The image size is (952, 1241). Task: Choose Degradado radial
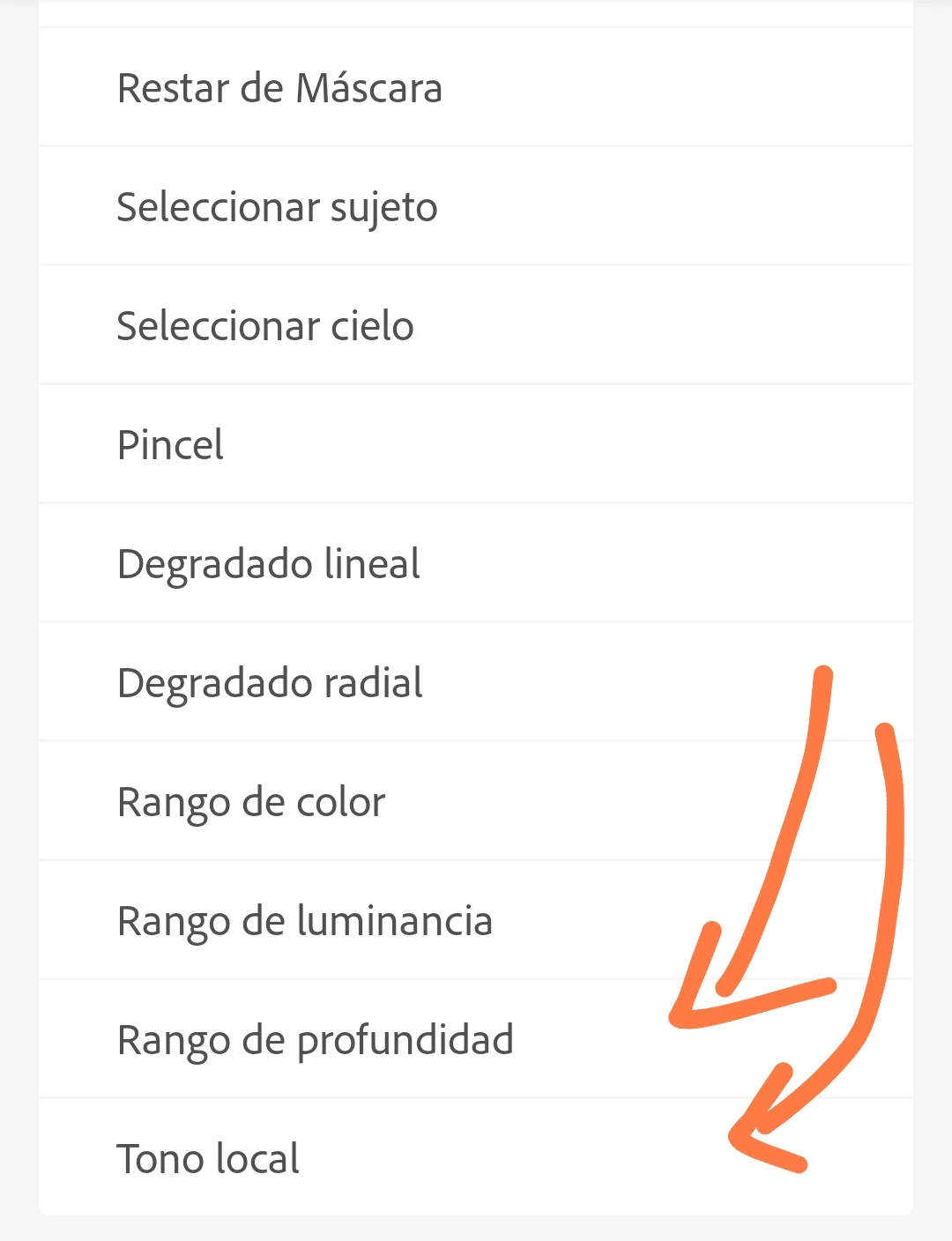coord(271,683)
